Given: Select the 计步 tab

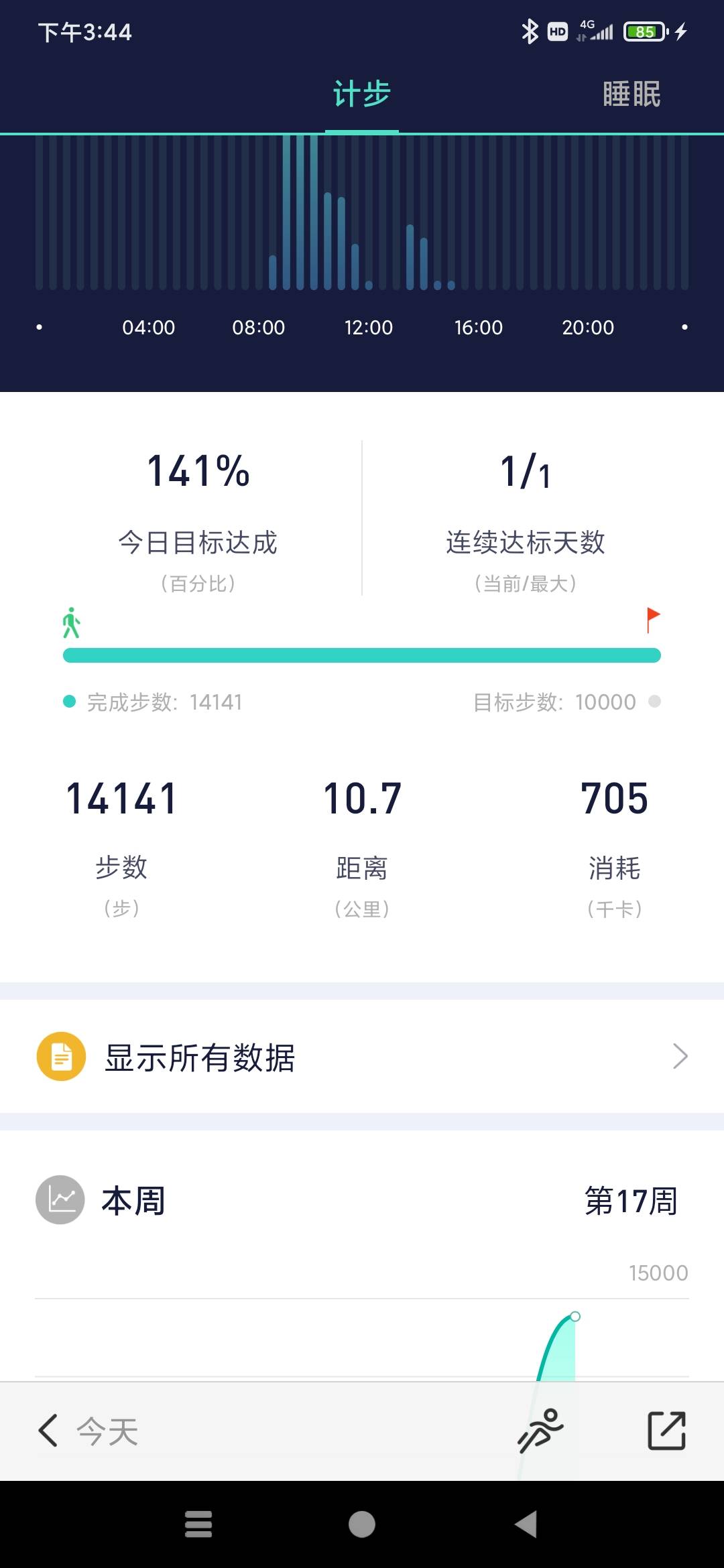Looking at the screenshot, I should point(361,95).
